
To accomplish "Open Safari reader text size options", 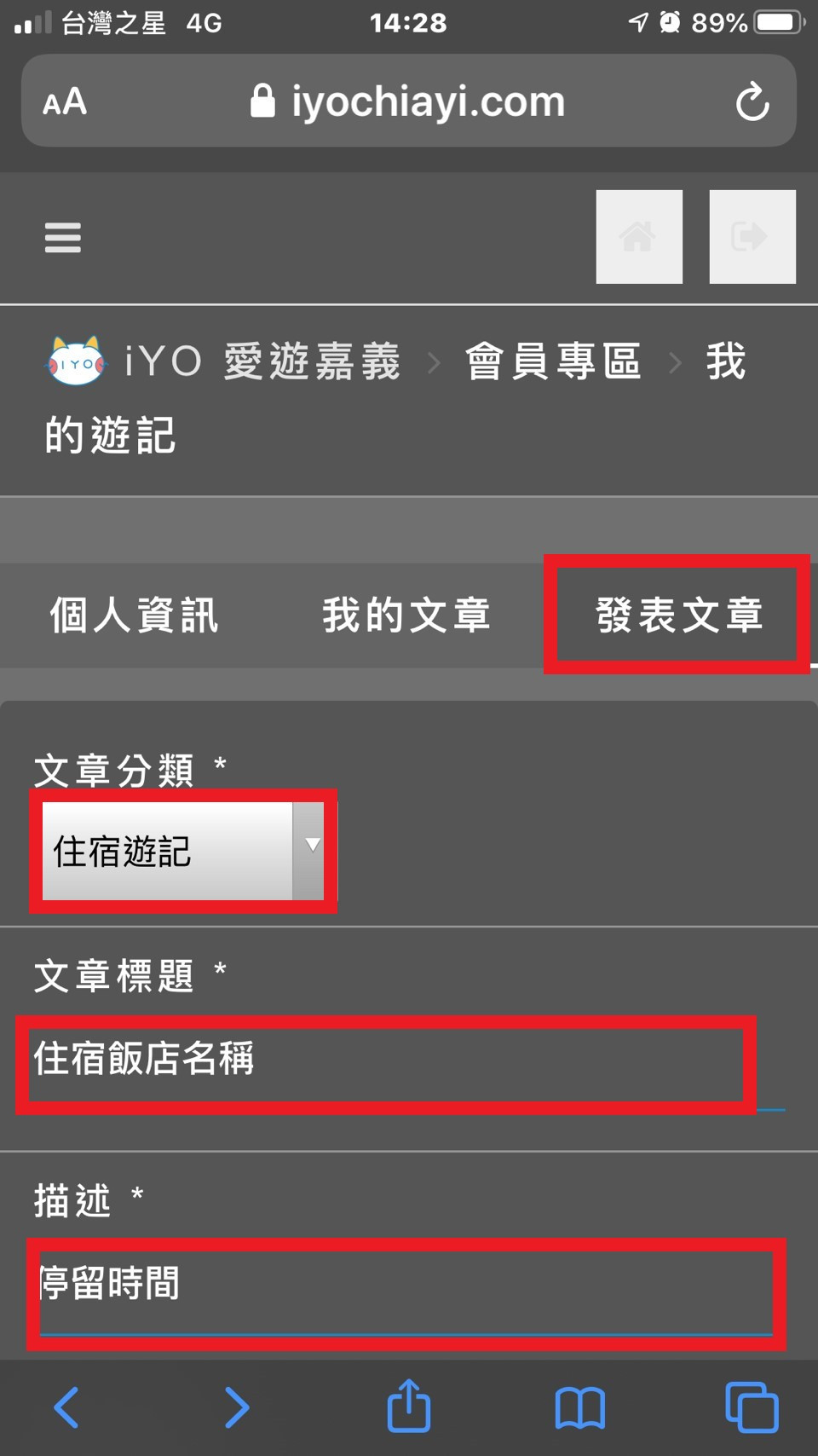I will [x=65, y=102].
